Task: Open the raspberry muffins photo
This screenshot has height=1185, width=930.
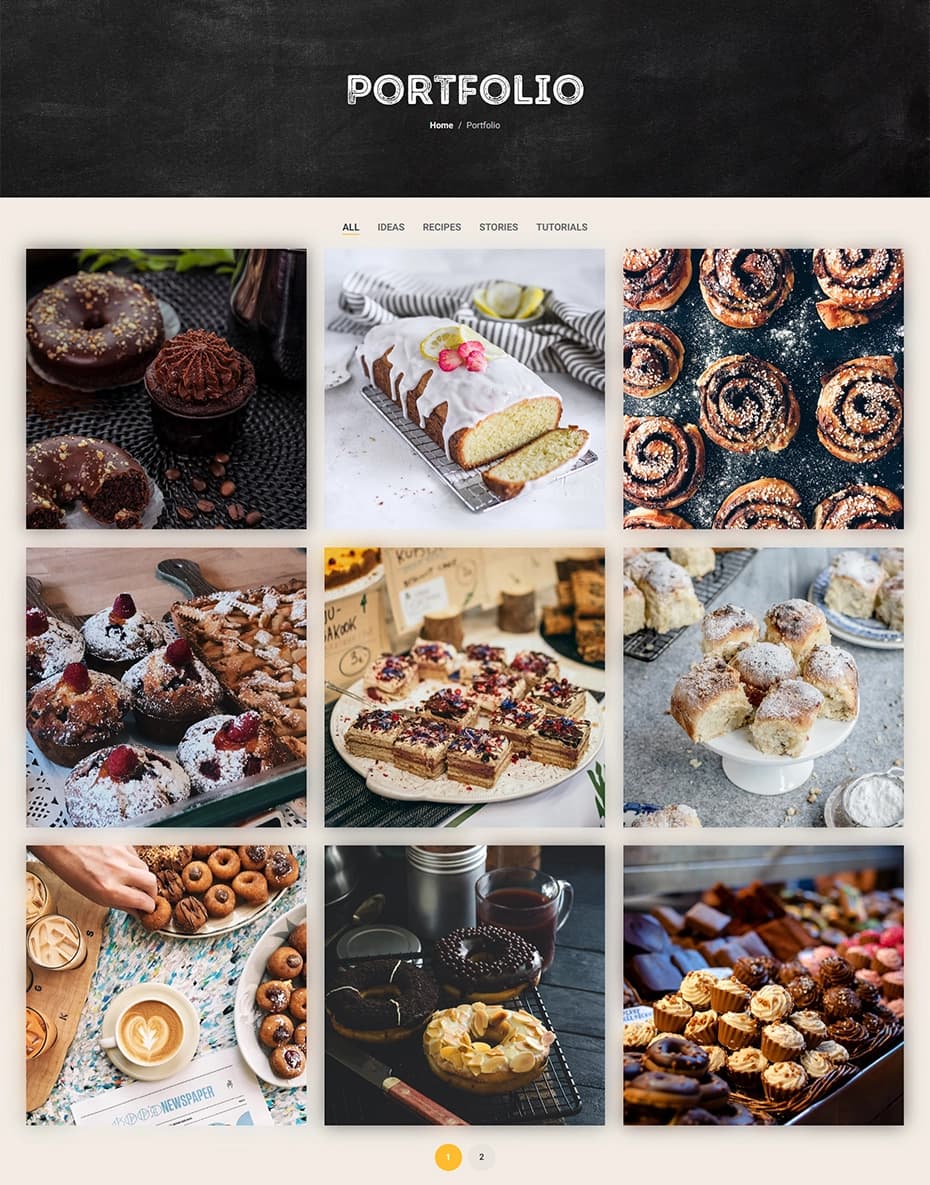Action: pyautogui.click(x=166, y=687)
